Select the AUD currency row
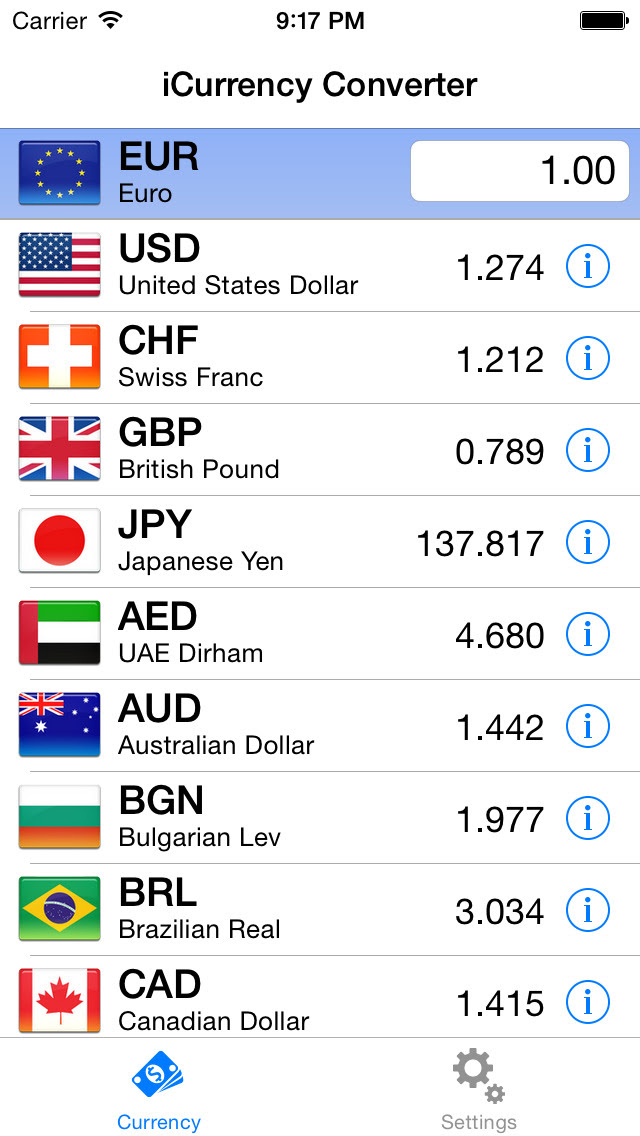The image size is (640, 1136). (320, 726)
